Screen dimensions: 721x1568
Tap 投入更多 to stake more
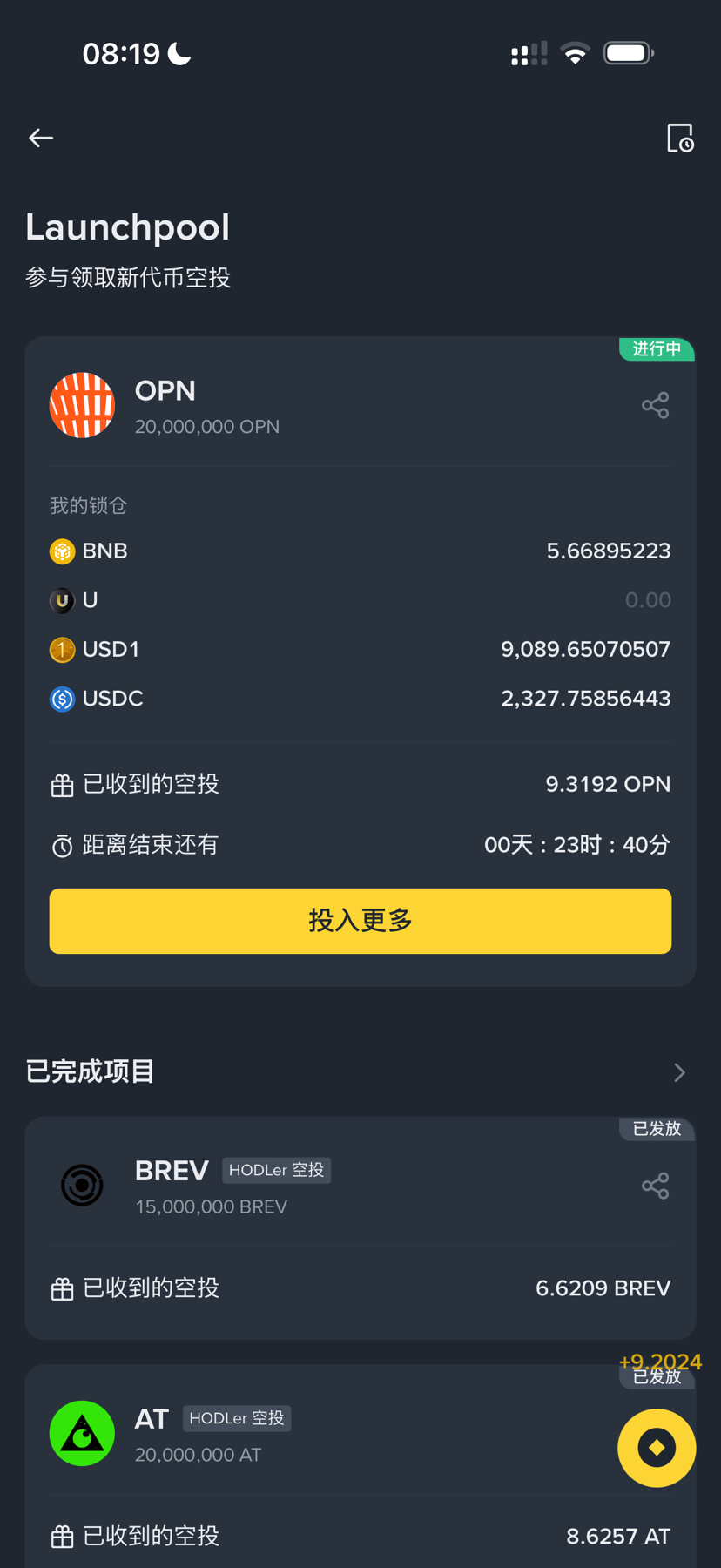pyautogui.click(x=360, y=921)
